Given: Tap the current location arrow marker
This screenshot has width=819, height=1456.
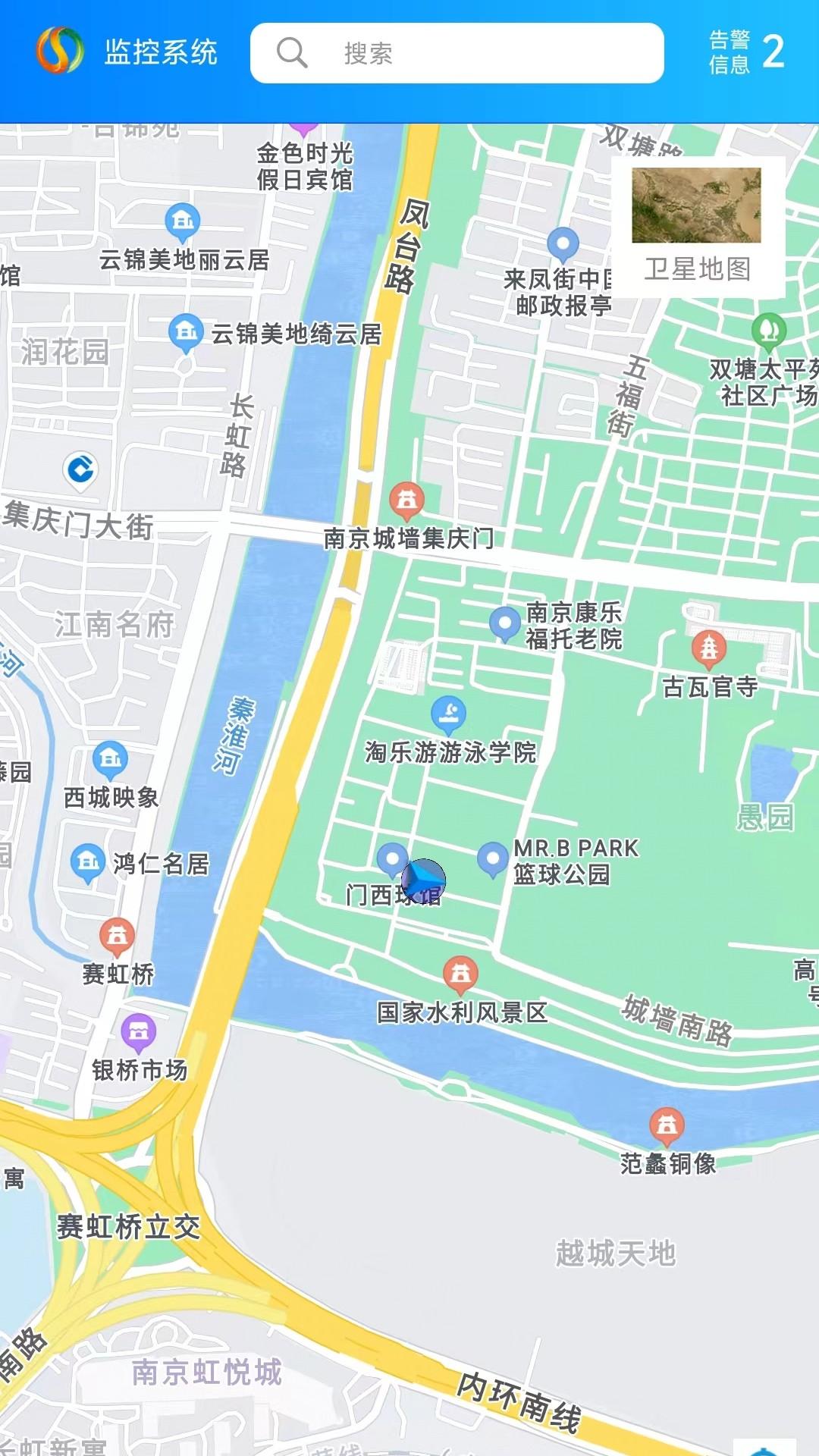Looking at the screenshot, I should [425, 880].
